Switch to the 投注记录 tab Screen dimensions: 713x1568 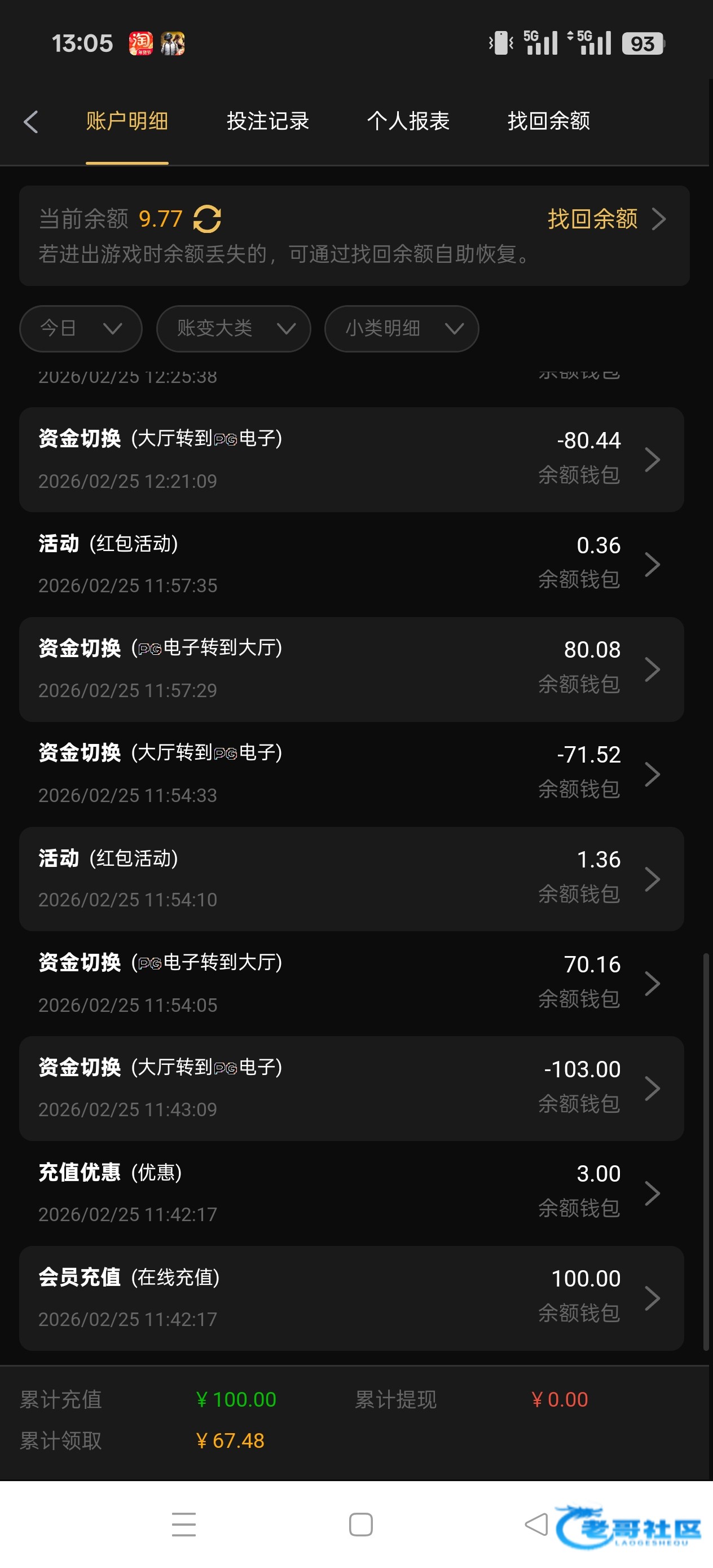click(x=267, y=121)
